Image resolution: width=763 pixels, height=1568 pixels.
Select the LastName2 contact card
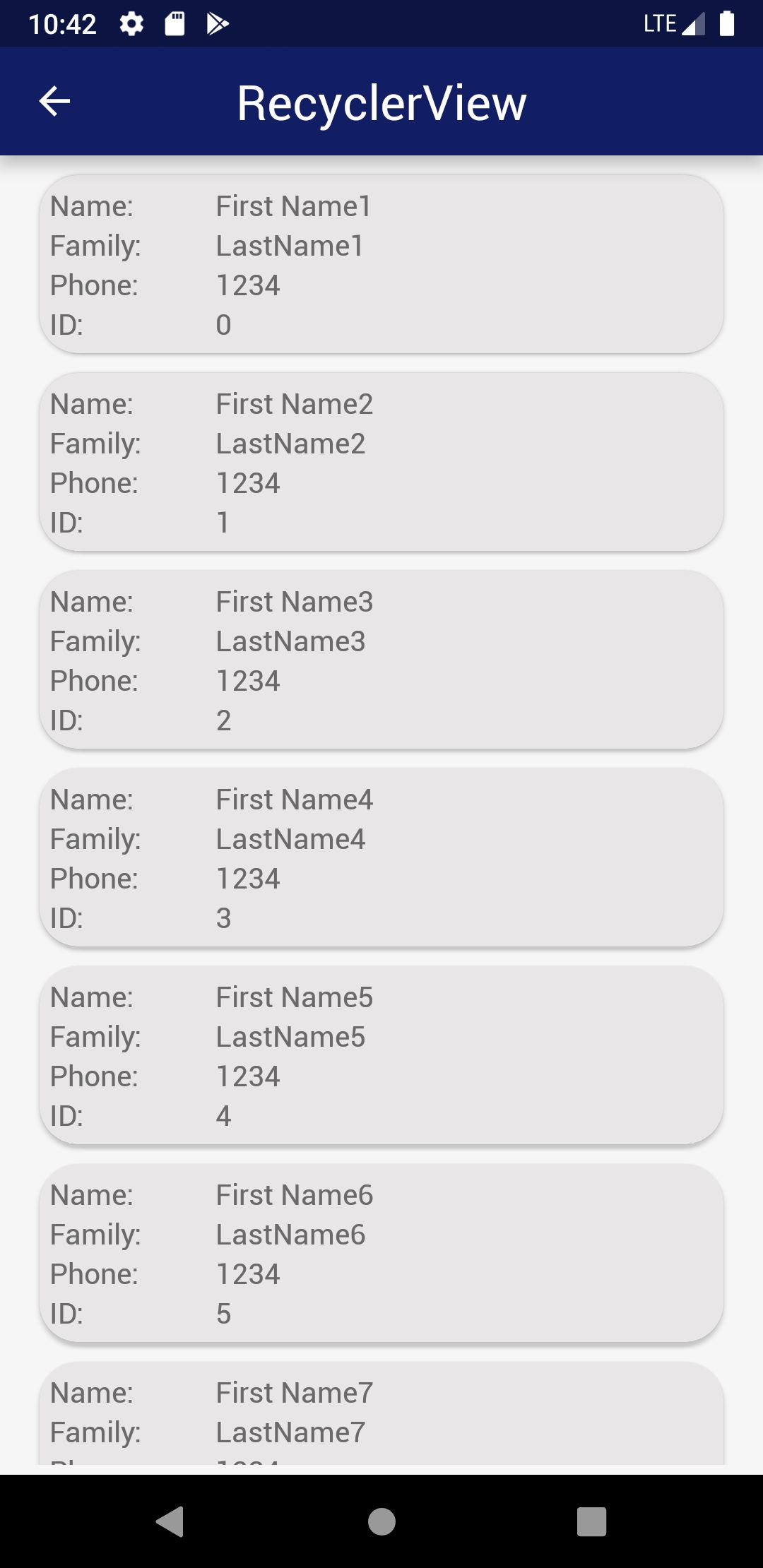tap(381, 462)
